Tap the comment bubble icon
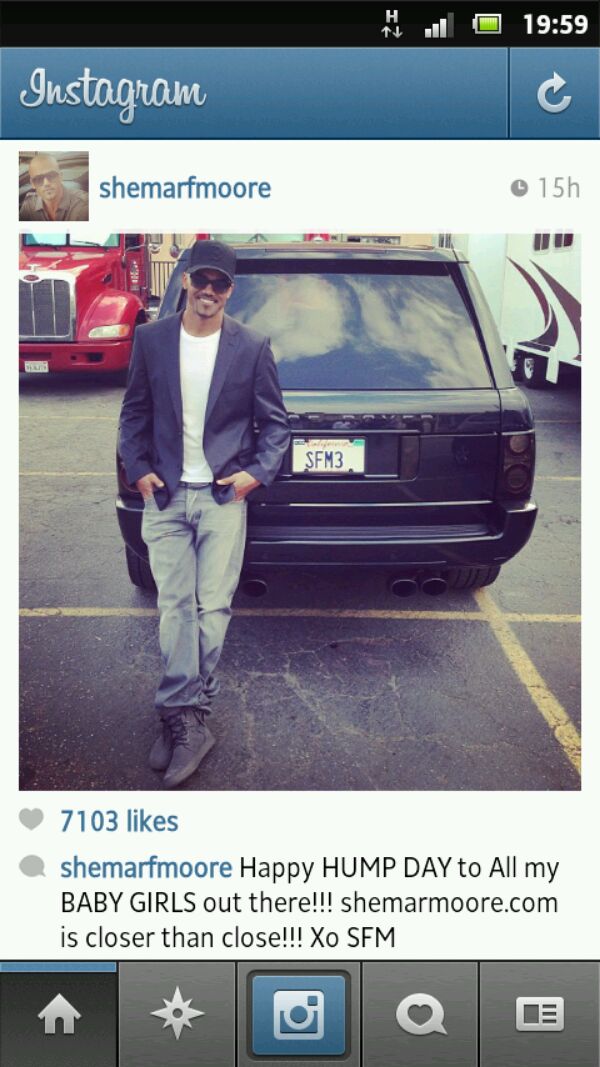Image resolution: width=600 pixels, height=1067 pixels. click(32, 866)
